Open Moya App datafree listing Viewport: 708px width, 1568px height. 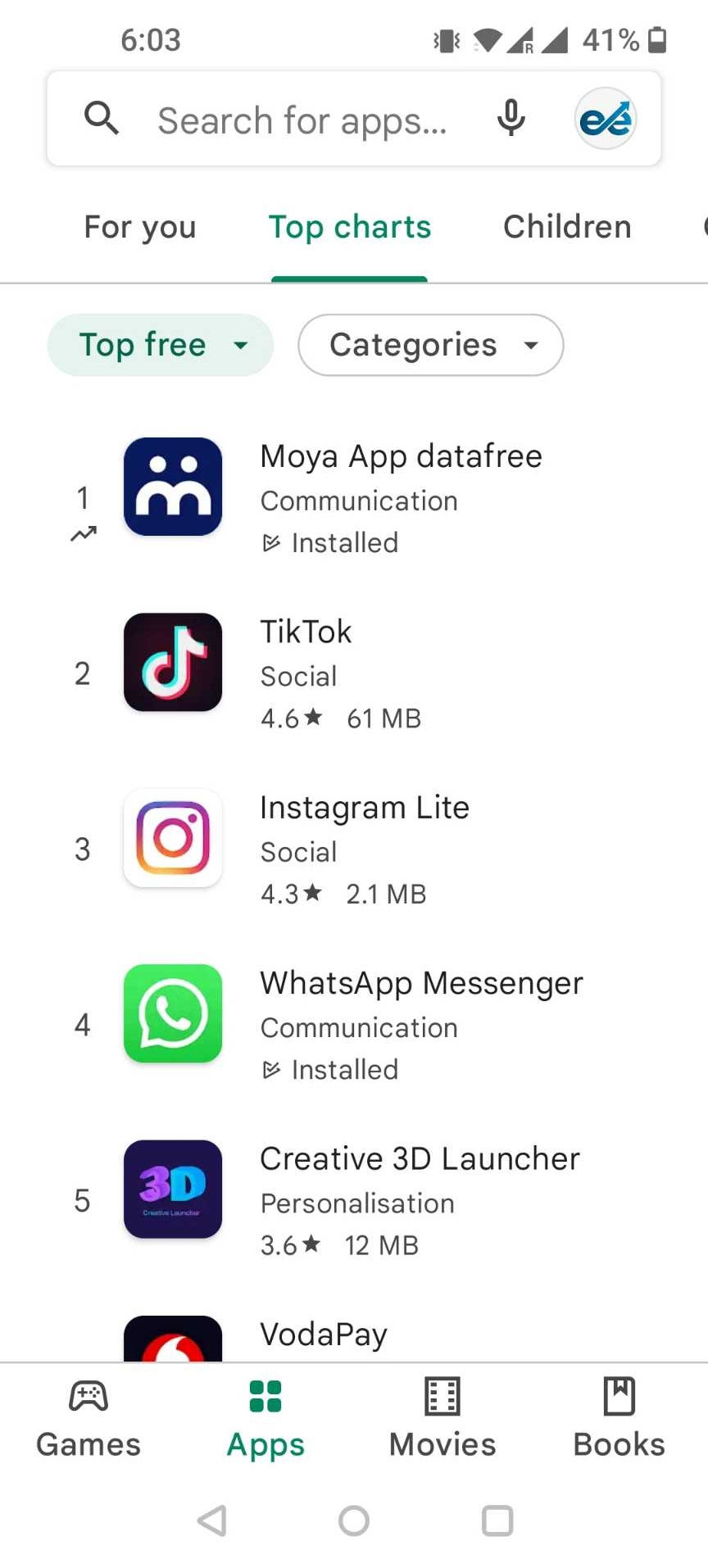pyautogui.click(x=354, y=499)
